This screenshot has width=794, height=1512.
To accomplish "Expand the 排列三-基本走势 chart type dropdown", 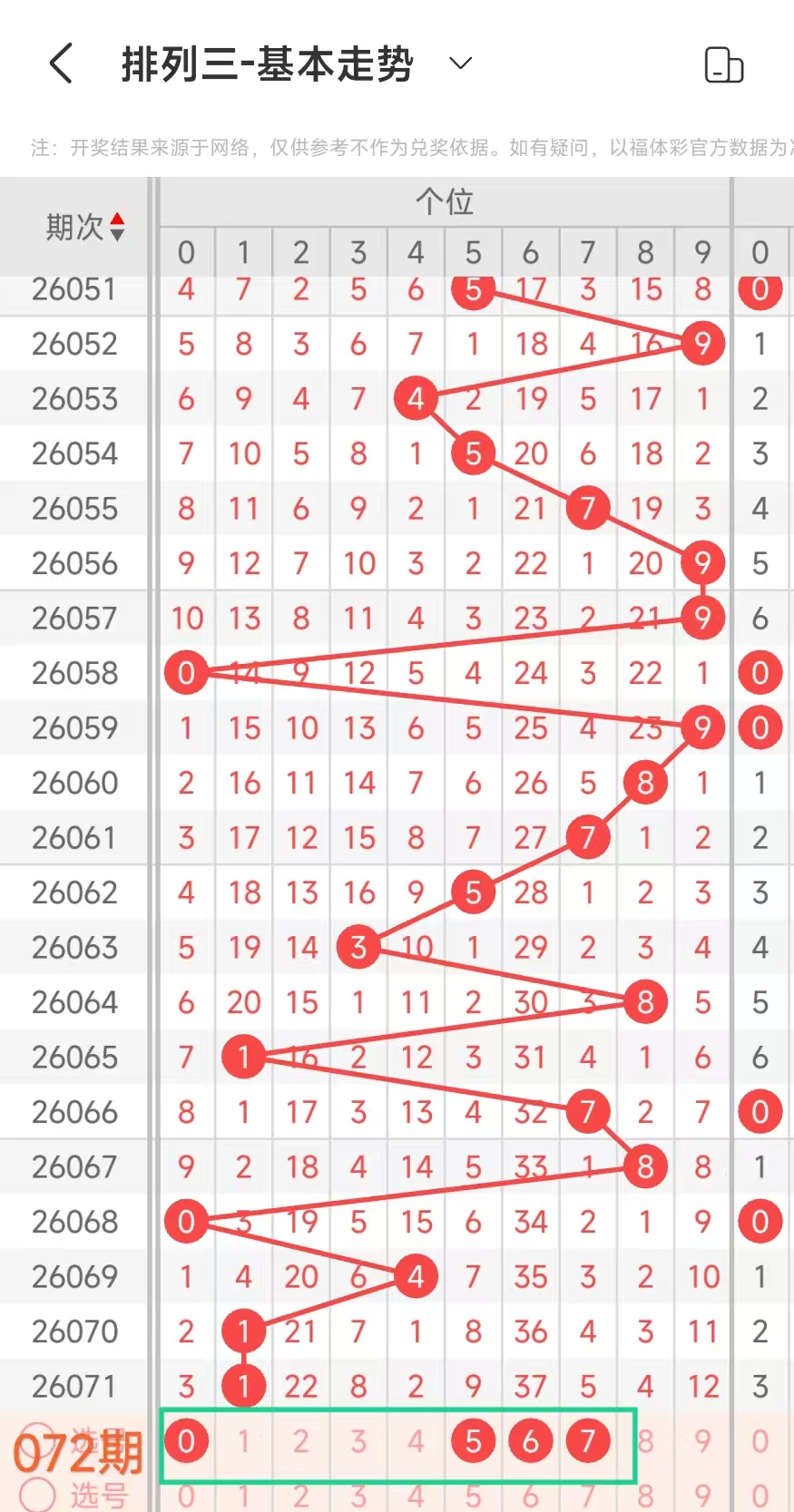I will pyautogui.click(x=461, y=63).
